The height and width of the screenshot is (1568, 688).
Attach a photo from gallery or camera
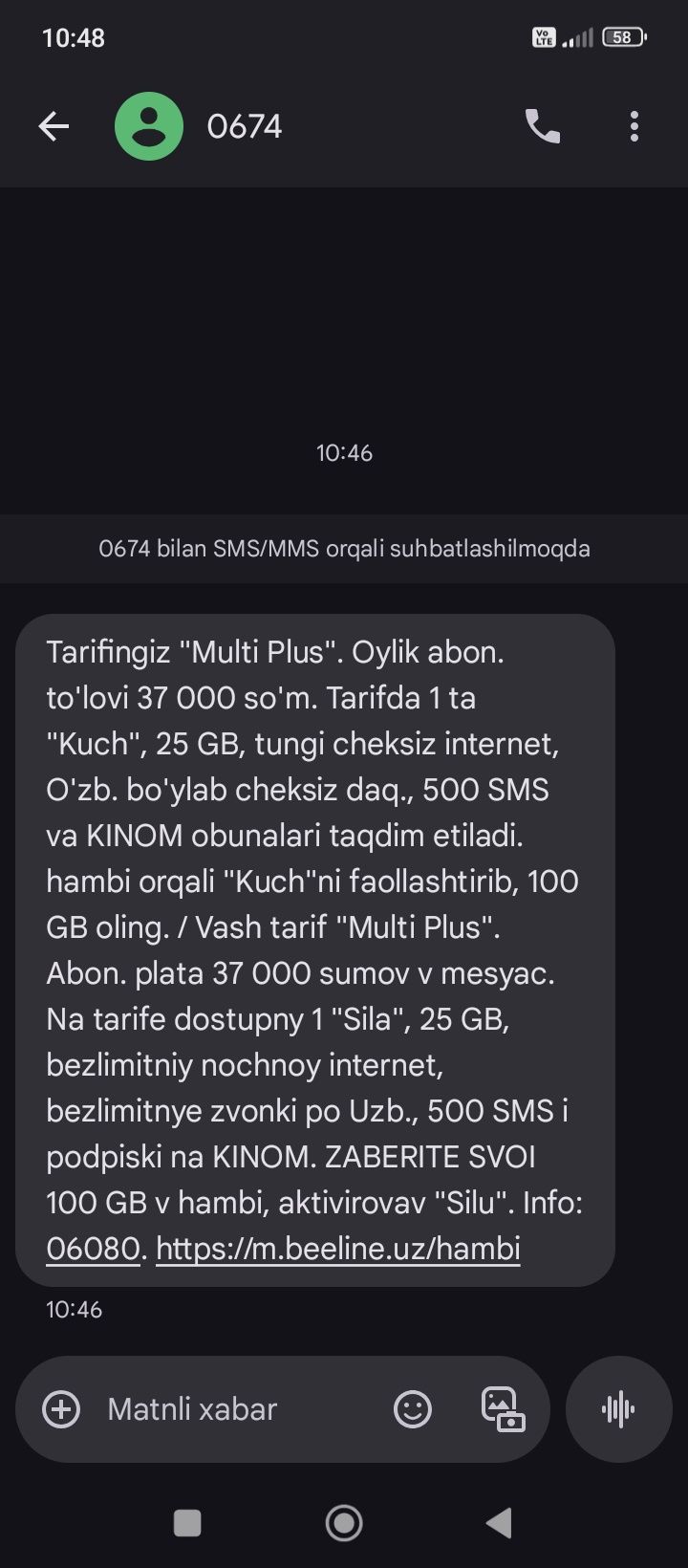pos(503,1409)
